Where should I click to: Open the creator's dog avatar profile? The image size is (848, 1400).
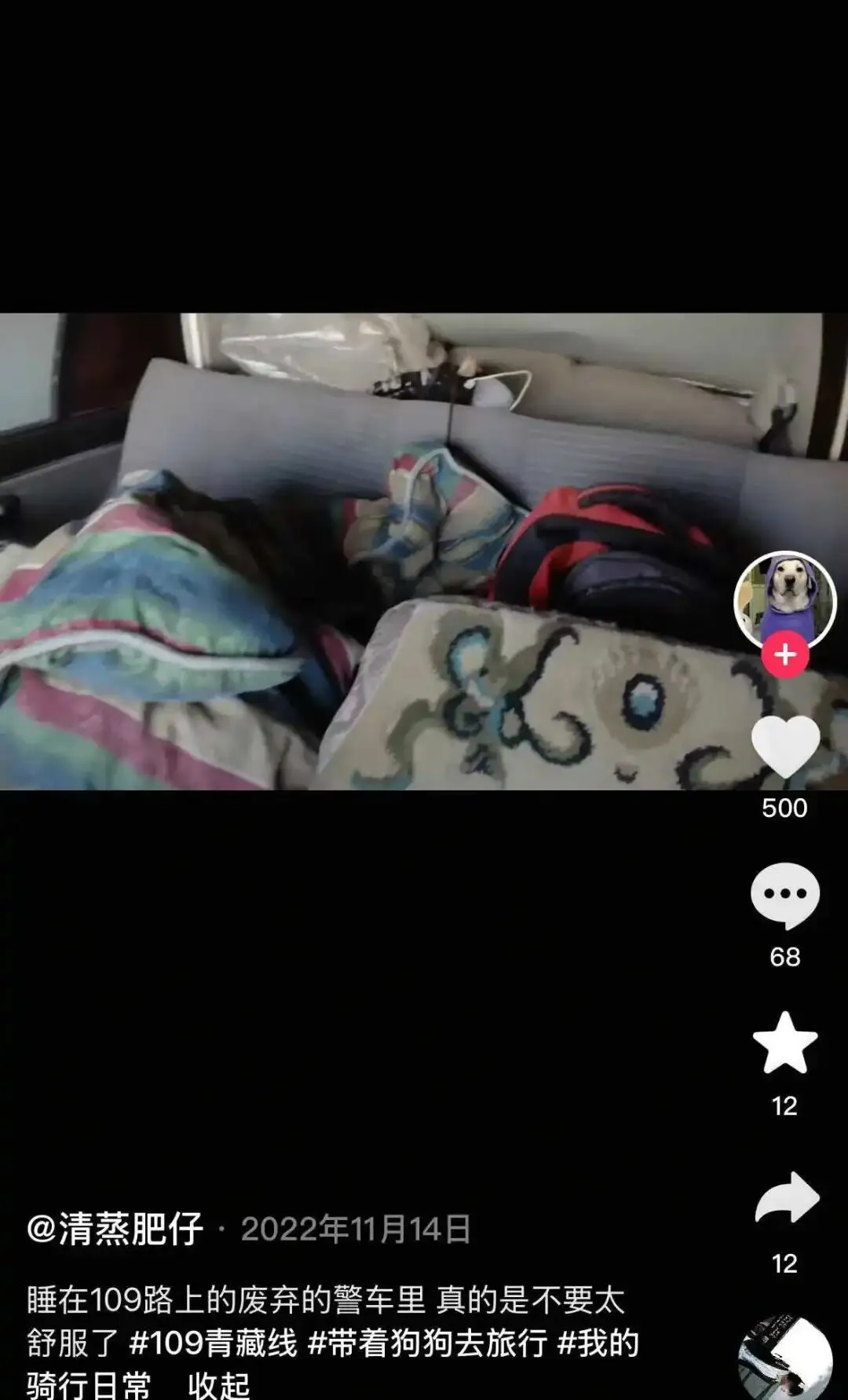pos(784,599)
